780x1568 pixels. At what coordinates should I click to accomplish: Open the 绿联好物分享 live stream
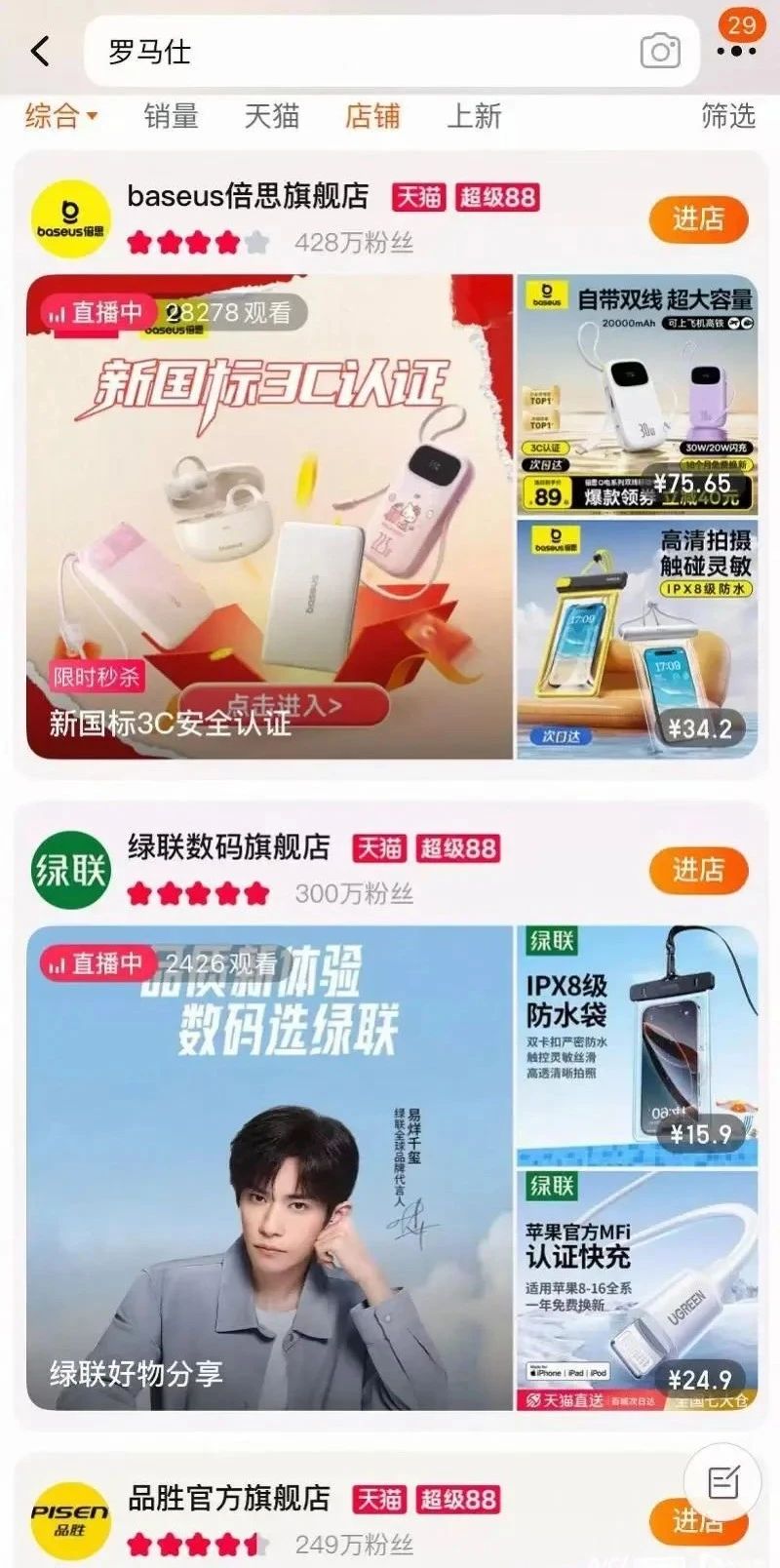(x=269, y=1168)
